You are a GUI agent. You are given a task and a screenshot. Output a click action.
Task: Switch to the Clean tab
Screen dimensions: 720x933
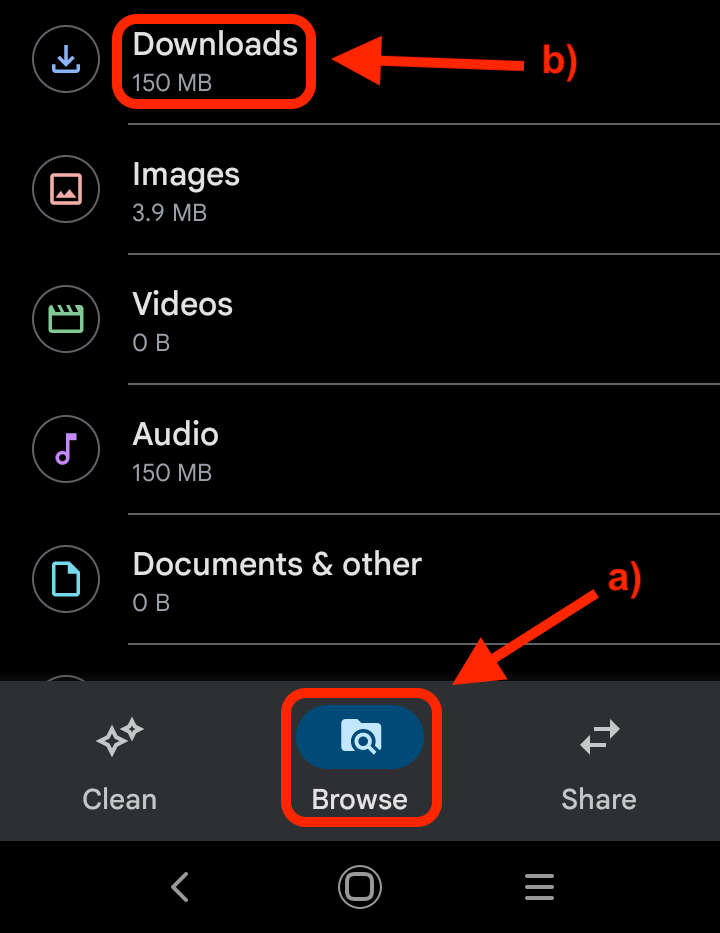tap(120, 765)
